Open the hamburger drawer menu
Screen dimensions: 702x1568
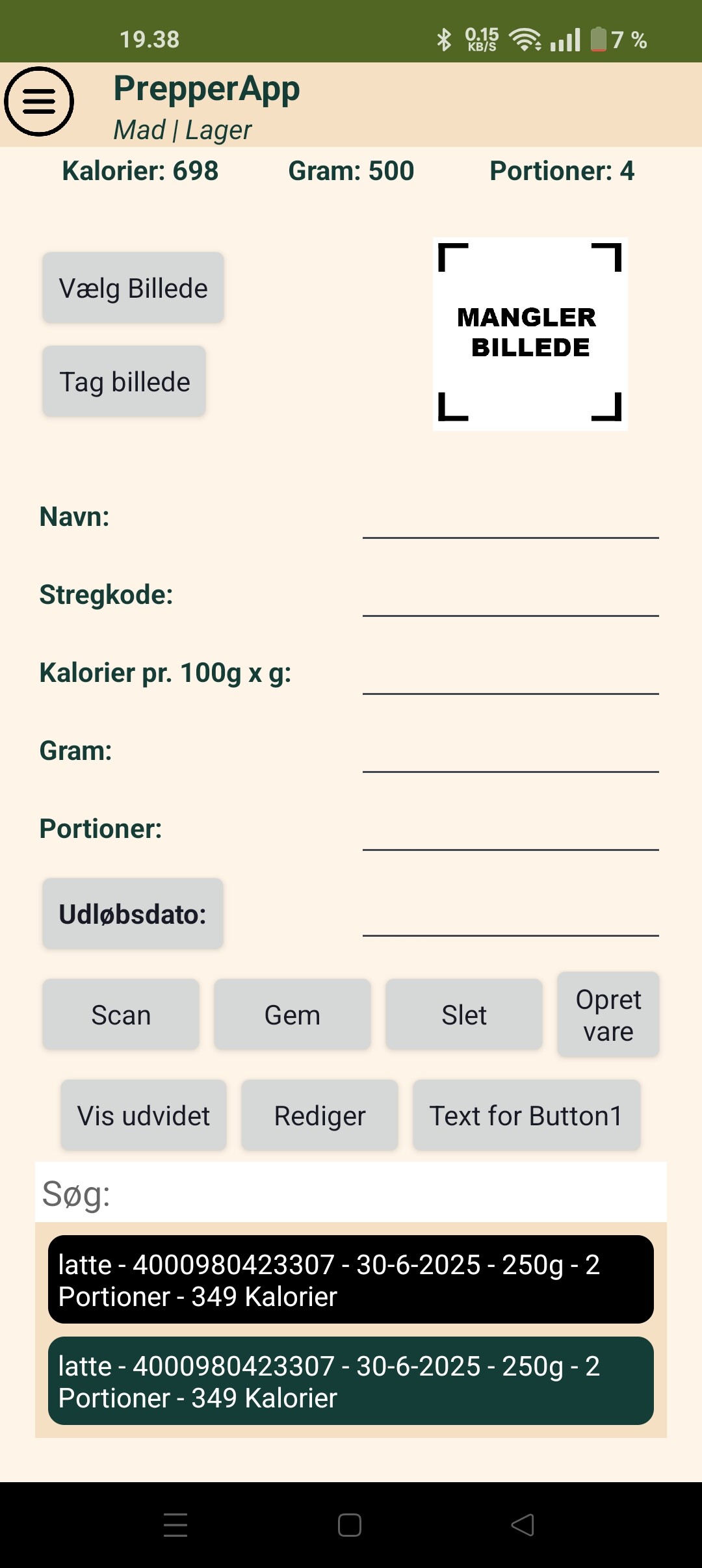coord(39,101)
